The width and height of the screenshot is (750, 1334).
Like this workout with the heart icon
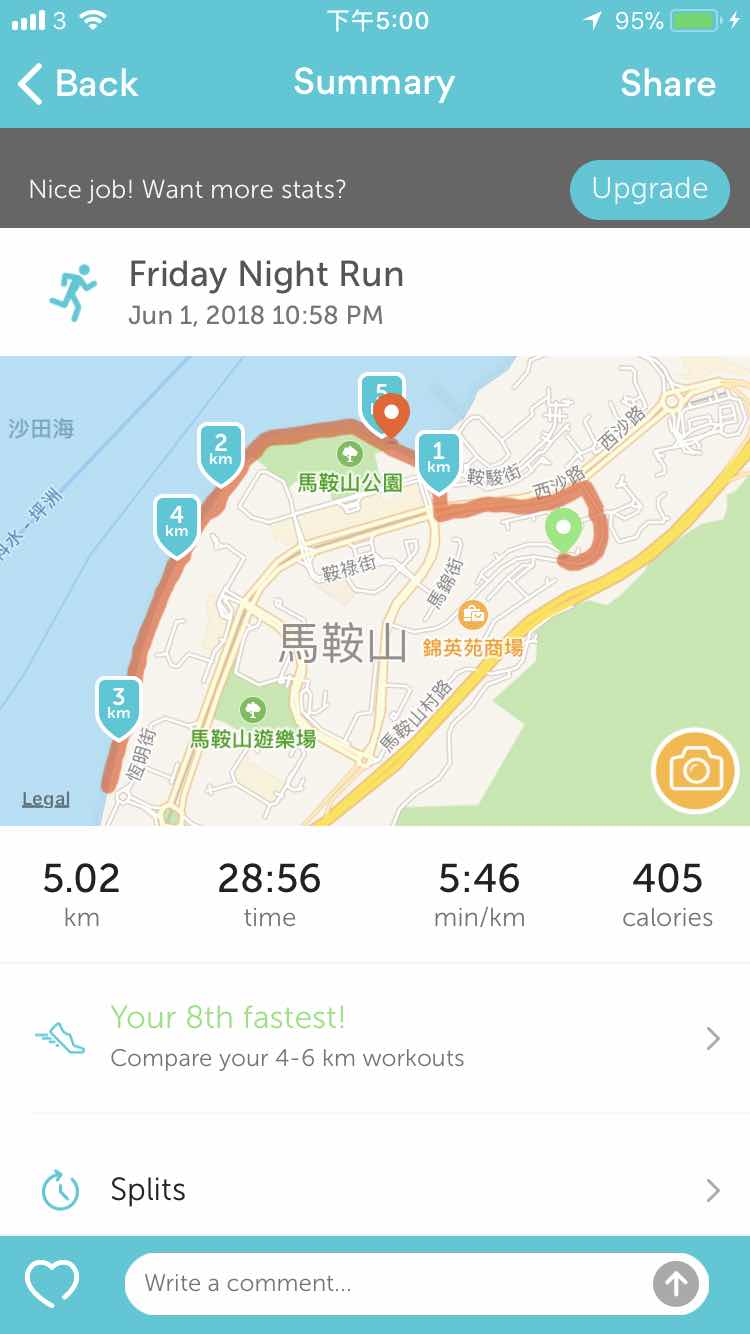(52, 1284)
